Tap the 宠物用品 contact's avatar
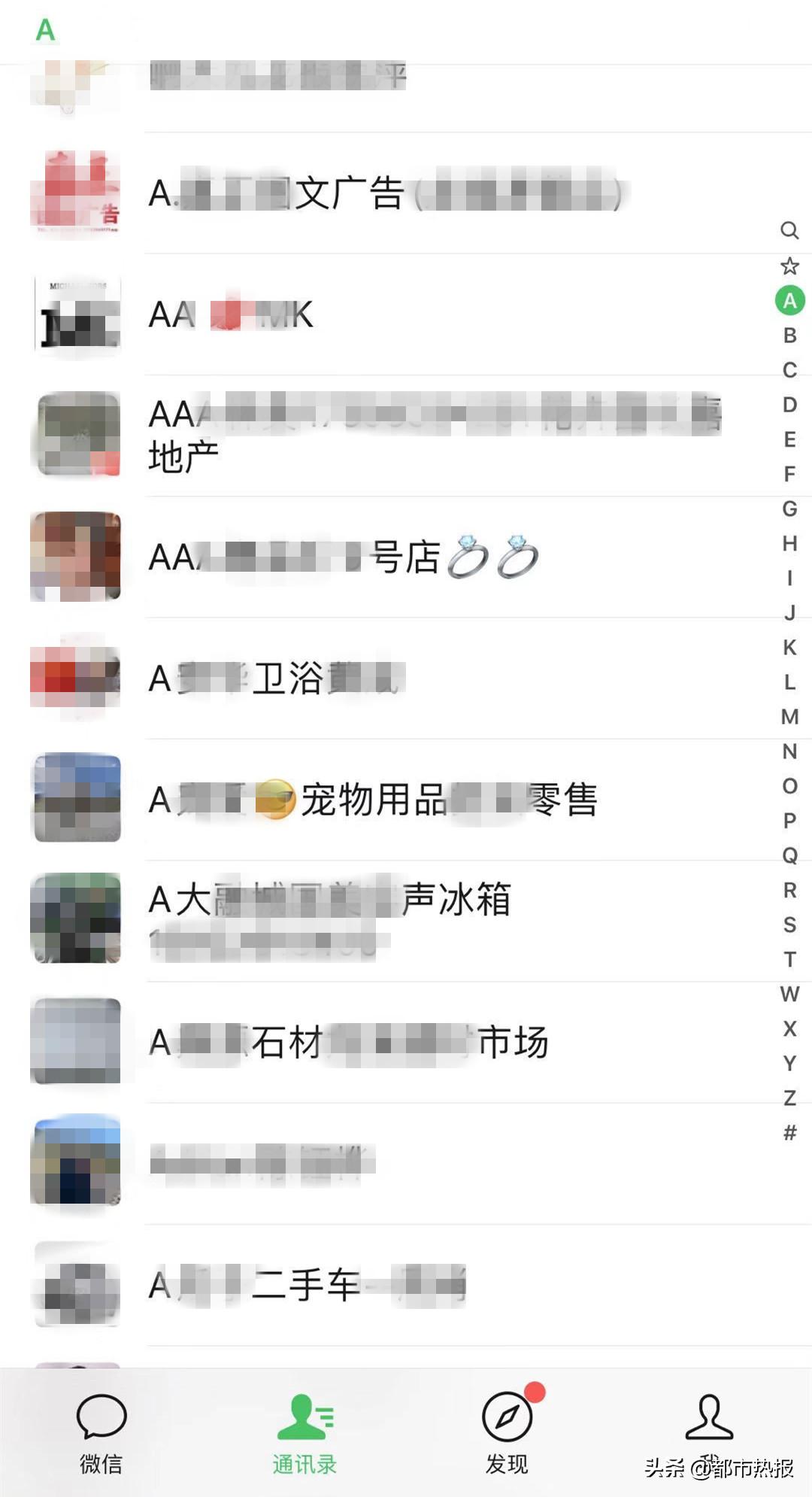This screenshot has width=812, height=1497. click(x=77, y=799)
